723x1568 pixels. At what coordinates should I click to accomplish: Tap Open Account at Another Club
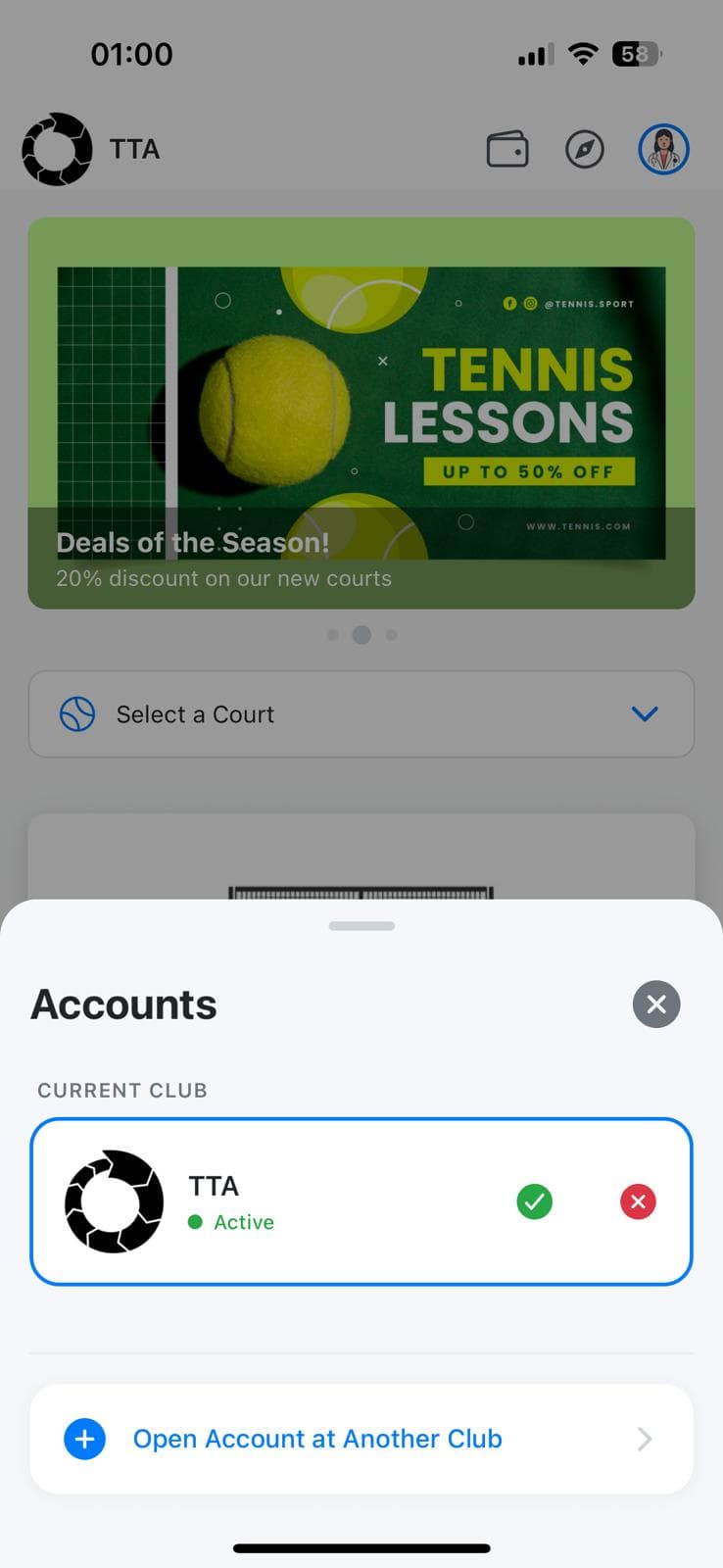point(316,1439)
